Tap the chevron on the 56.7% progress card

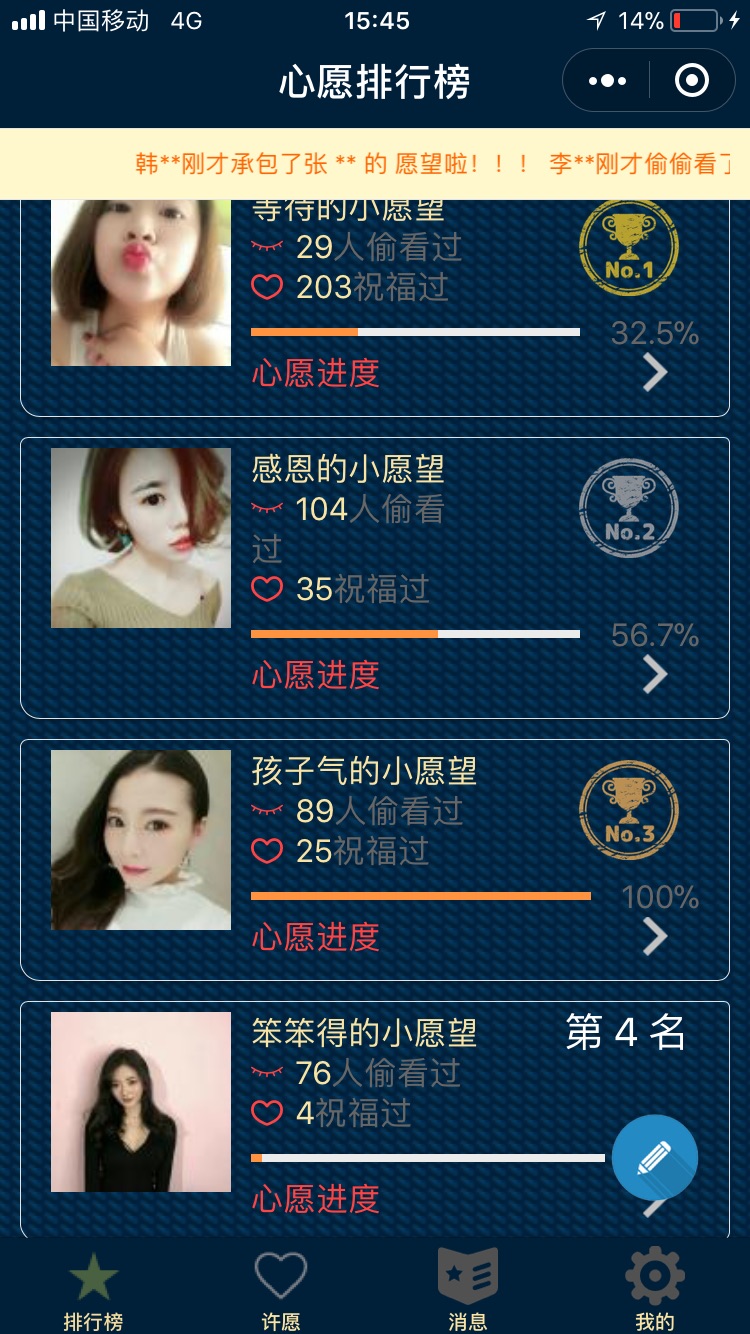tap(655, 675)
